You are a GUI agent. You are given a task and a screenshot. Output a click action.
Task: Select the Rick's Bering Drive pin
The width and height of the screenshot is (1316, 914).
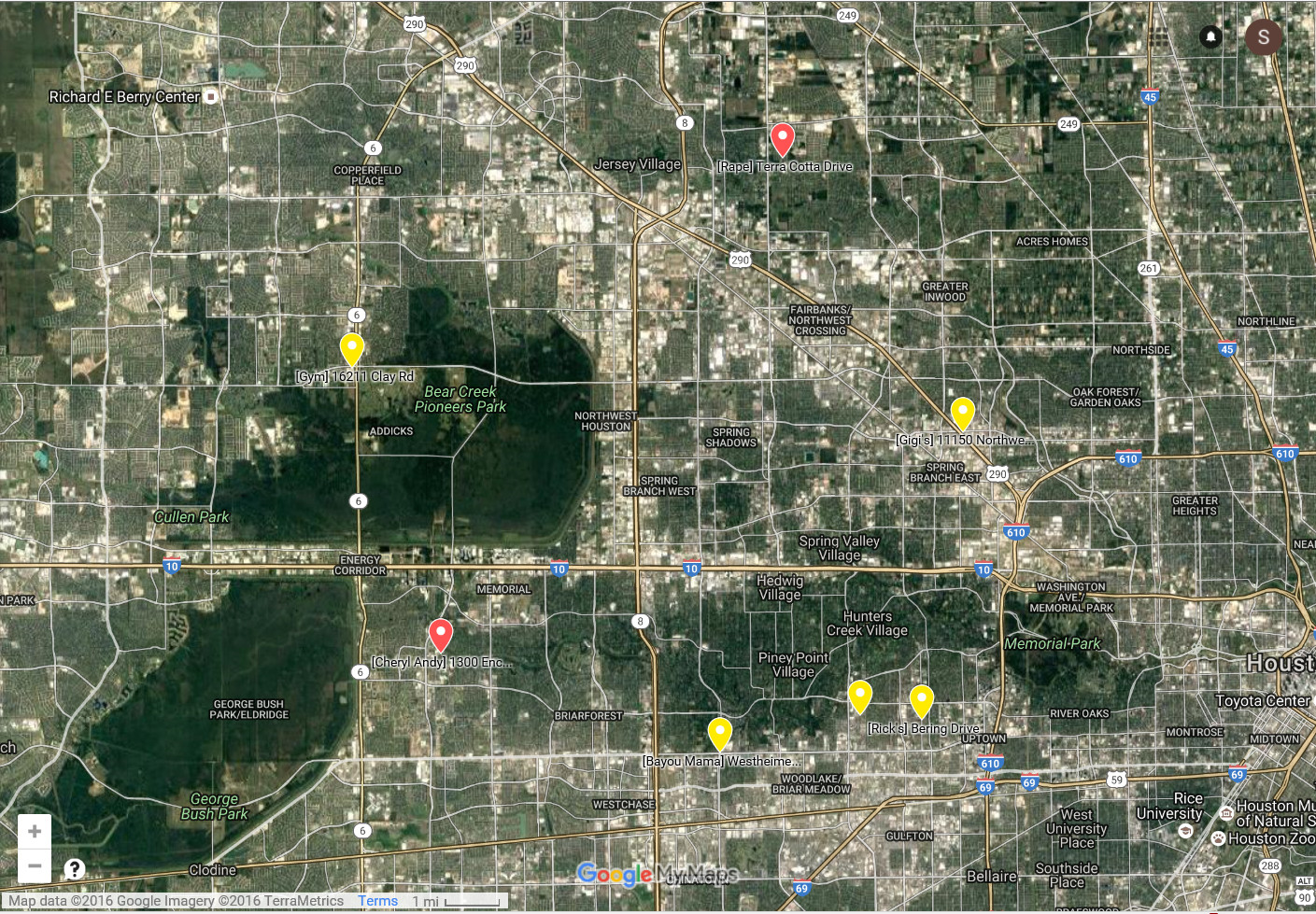(x=921, y=701)
